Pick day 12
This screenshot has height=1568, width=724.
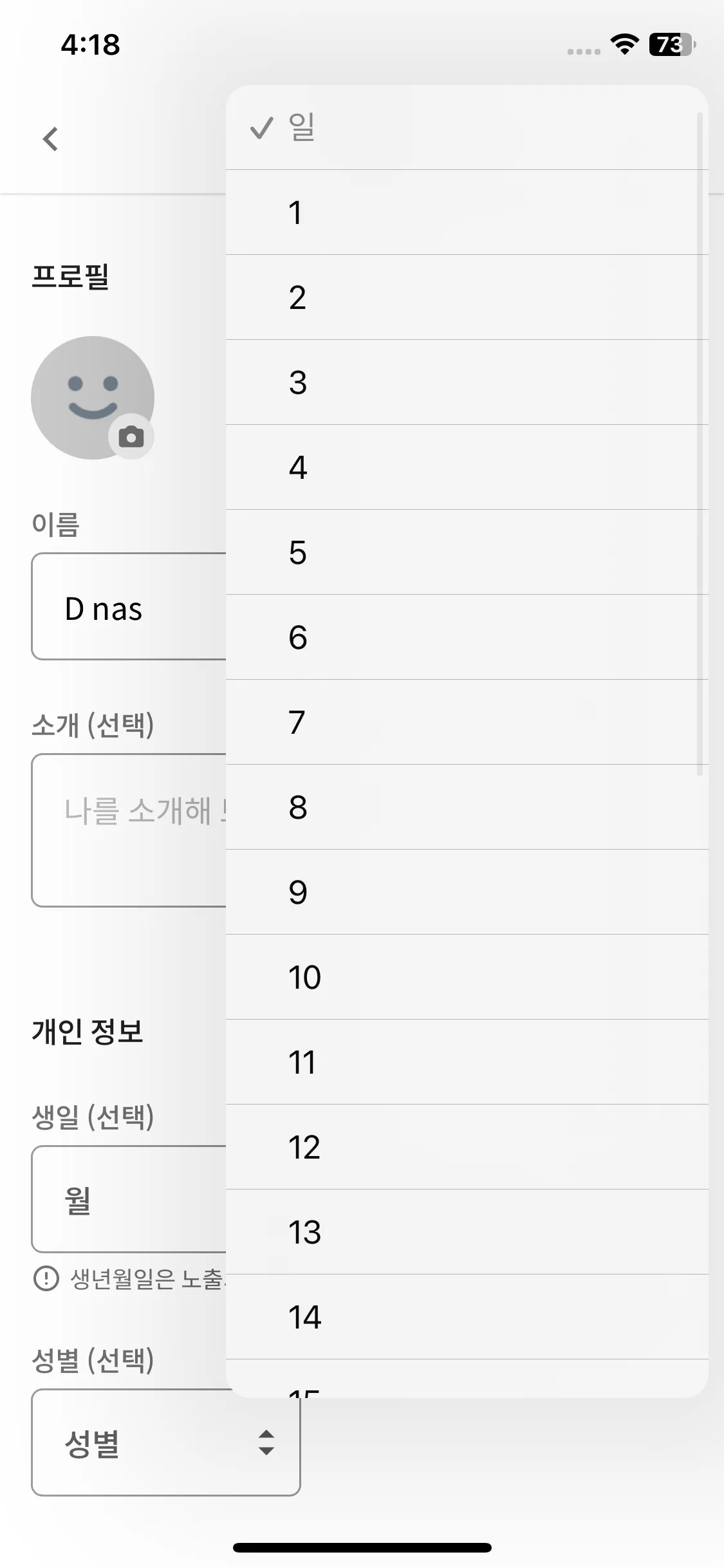point(467,1147)
